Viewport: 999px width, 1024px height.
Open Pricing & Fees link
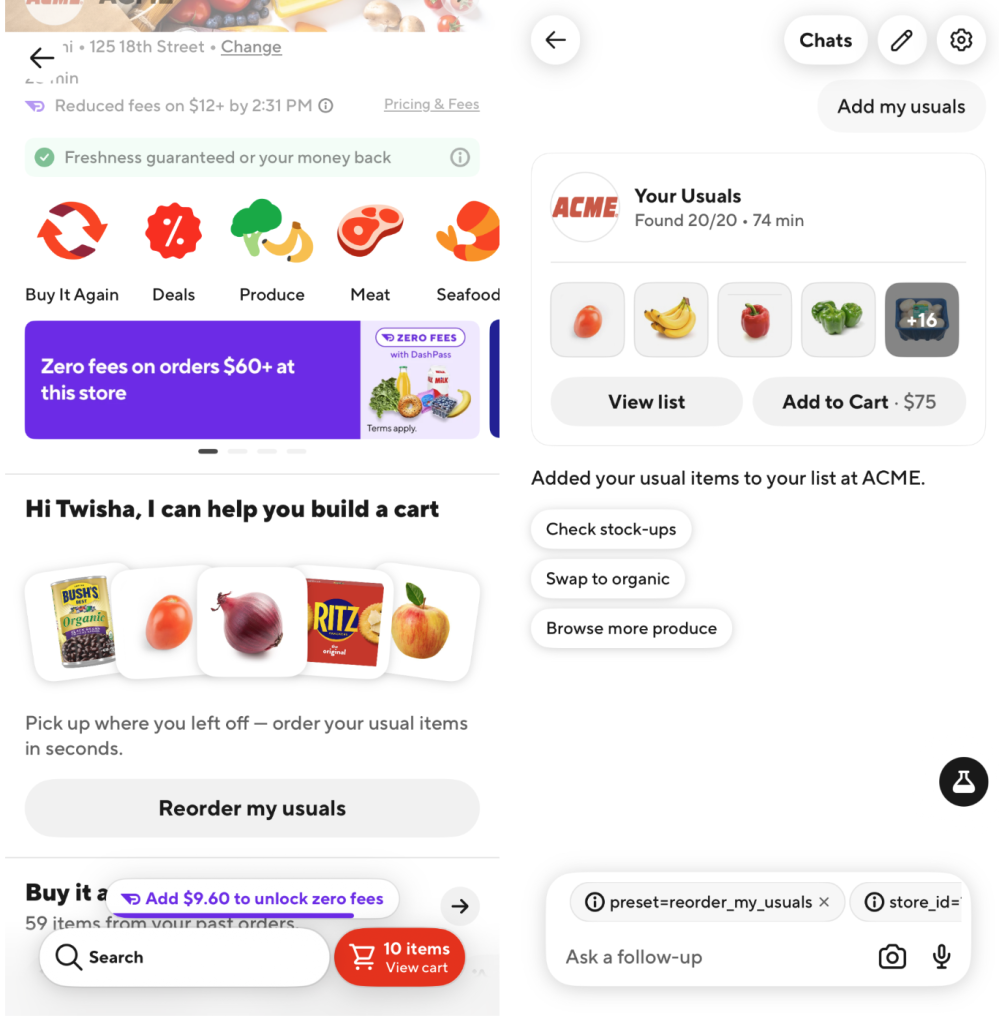pyautogui.click(x=432, y=104)
